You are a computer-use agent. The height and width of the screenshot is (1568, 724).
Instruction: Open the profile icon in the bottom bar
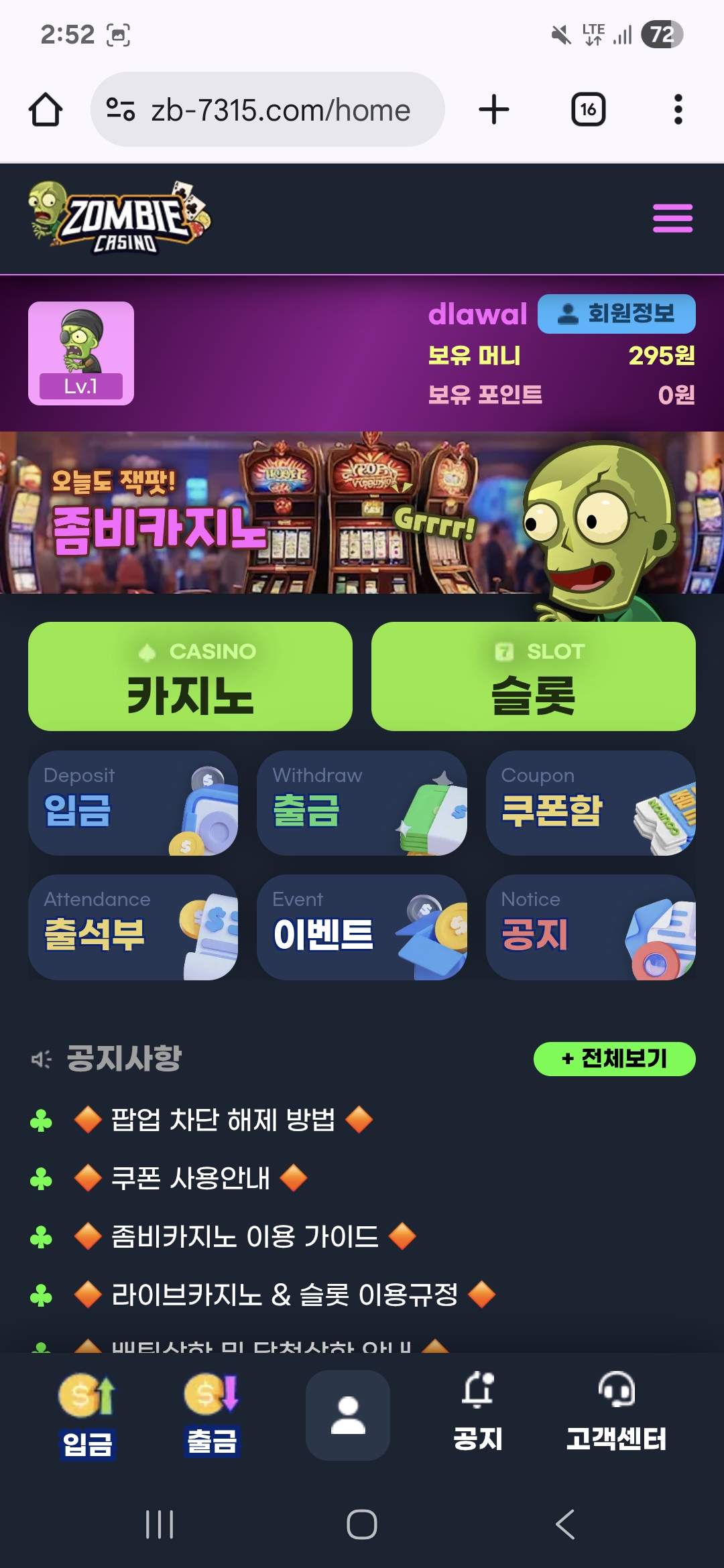point(348,1415)
